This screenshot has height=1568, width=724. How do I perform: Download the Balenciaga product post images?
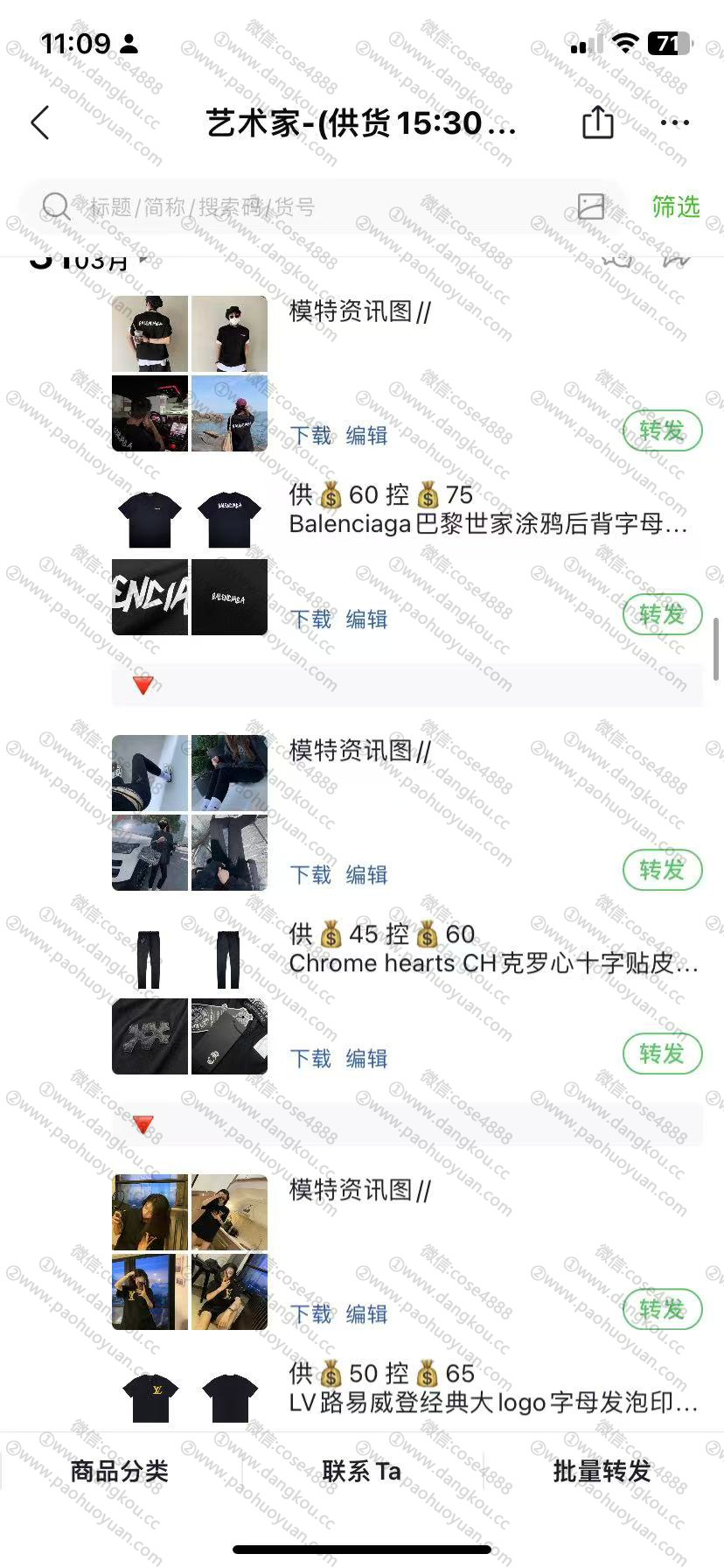(x=310, y=619)
